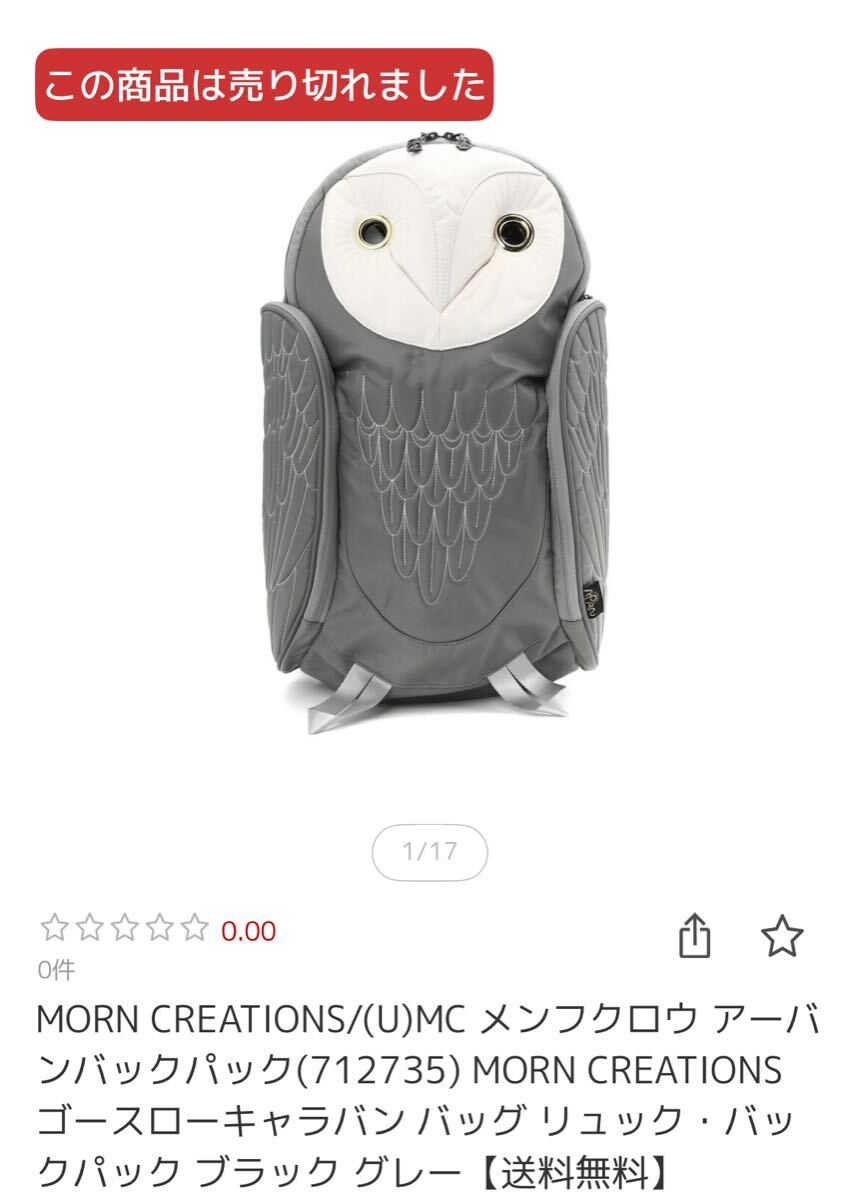
Task: Add the product to favorites with the star
Action: [781, 937]
